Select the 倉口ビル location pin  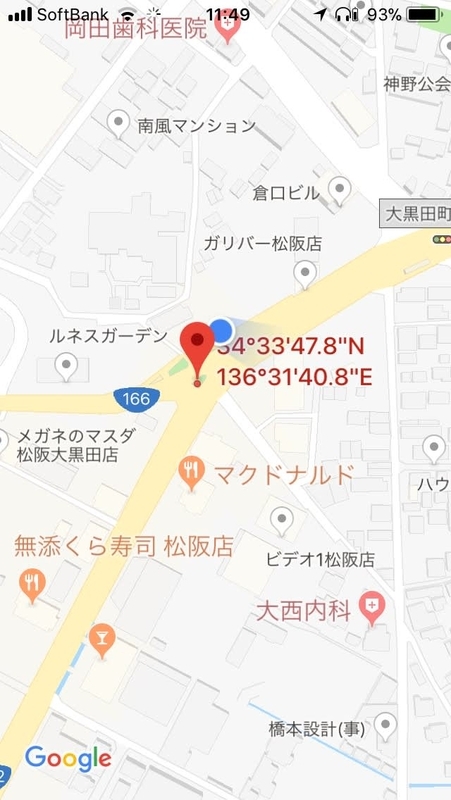(339, 191)
